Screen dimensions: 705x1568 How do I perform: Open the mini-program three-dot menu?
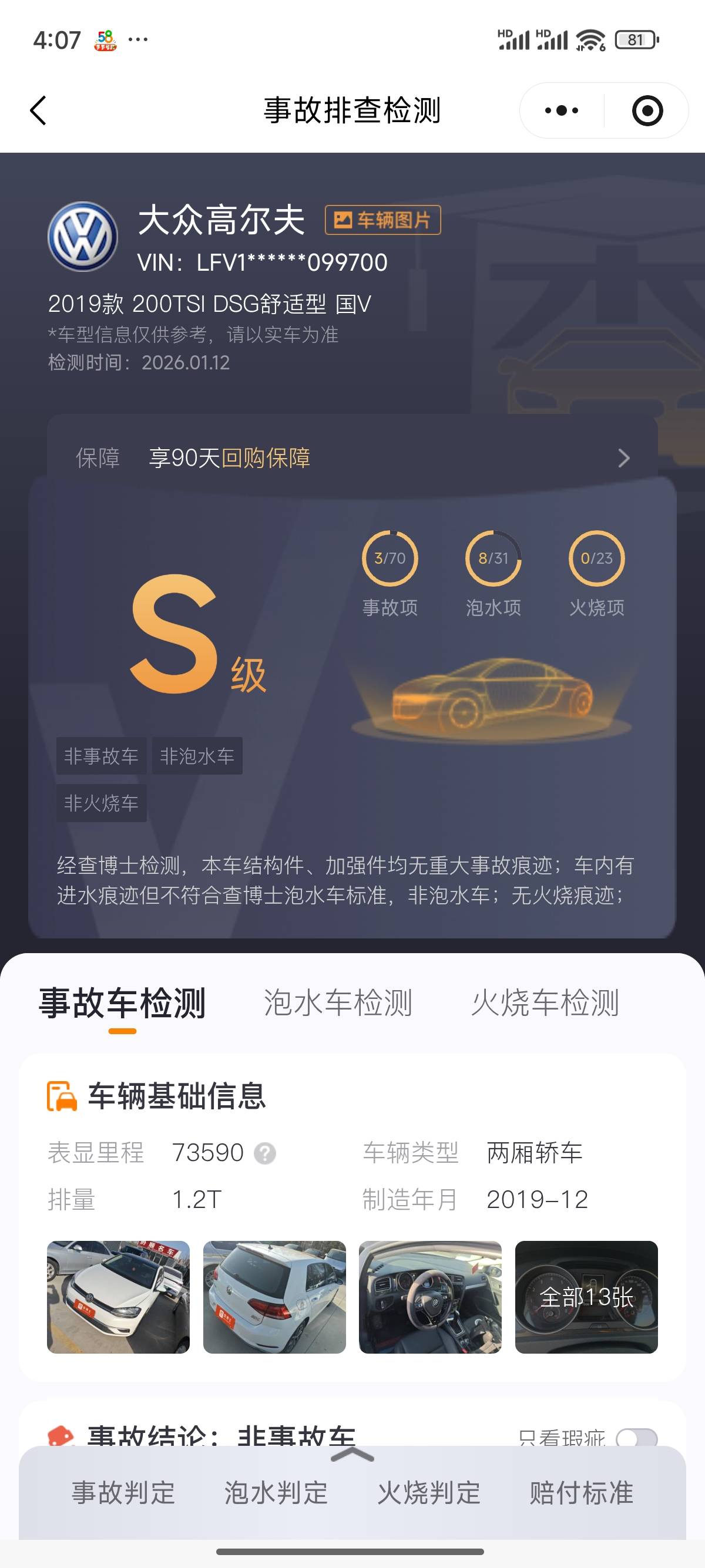[x=561, y=111]
